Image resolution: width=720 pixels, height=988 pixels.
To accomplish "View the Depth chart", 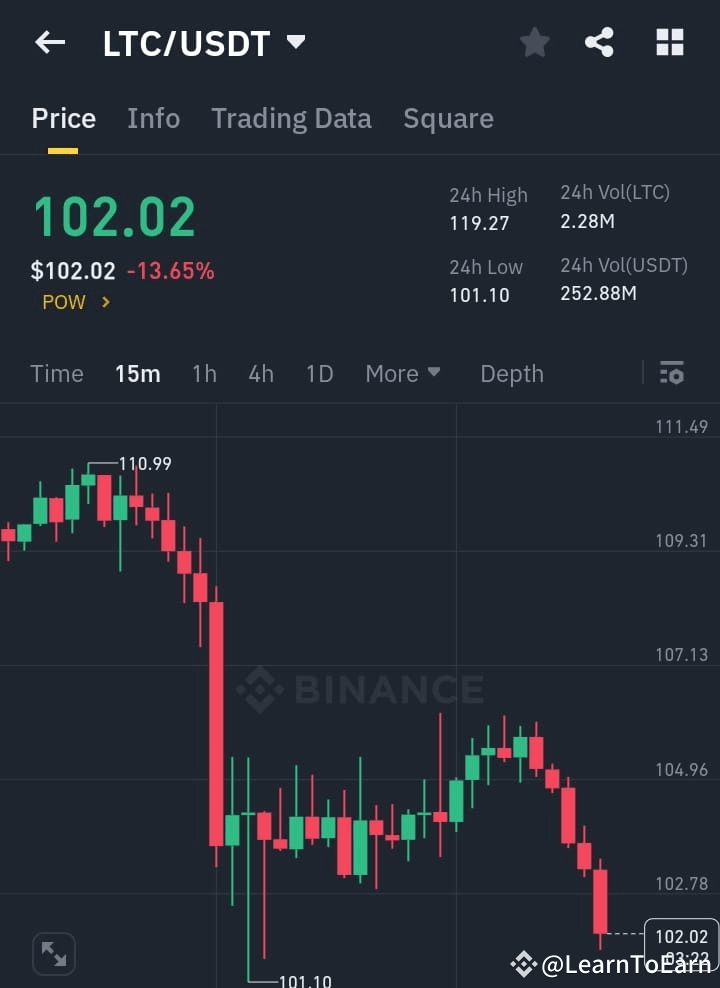I will click(512, 373).
